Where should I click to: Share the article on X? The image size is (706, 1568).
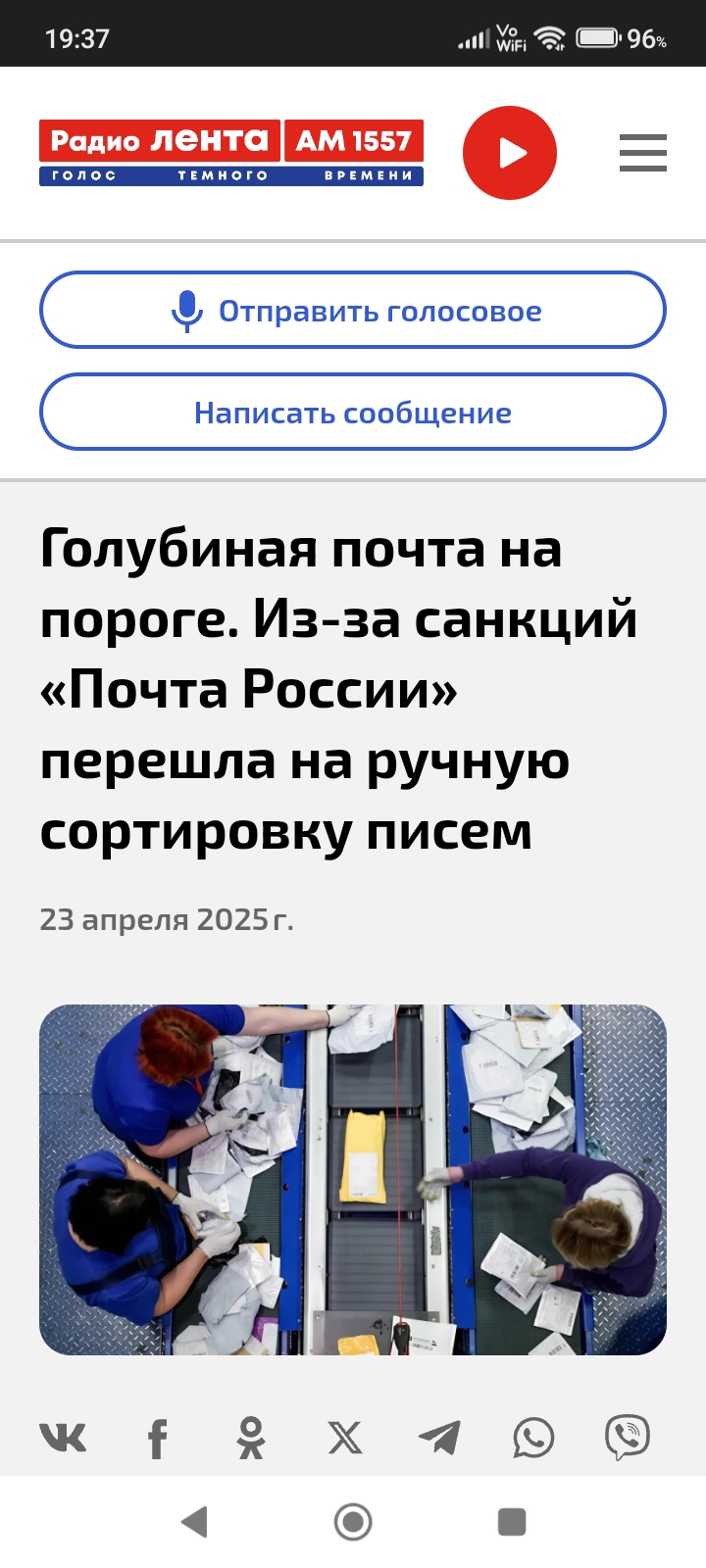pos(345,1438)
